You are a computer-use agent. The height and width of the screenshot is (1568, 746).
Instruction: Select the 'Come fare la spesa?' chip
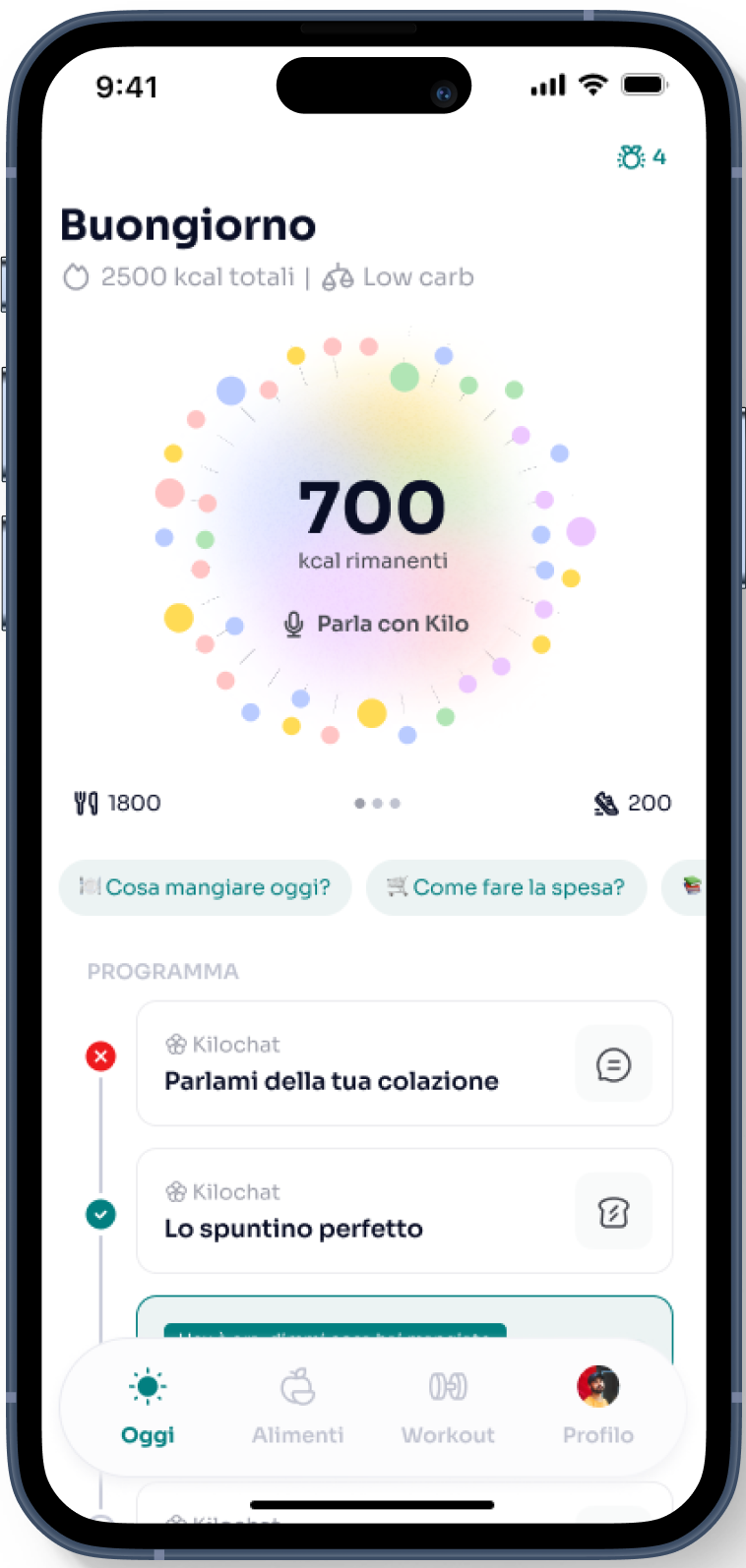click(506, 887)
